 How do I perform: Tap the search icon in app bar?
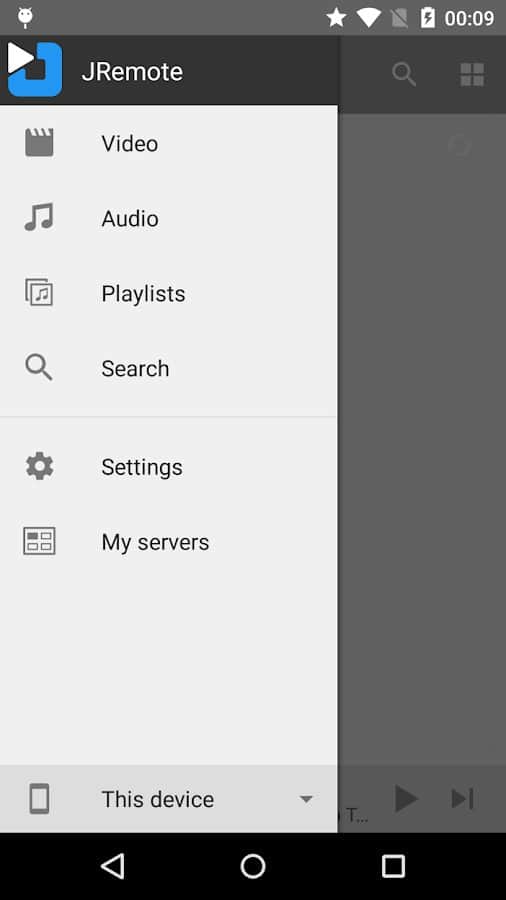coord(404,74)
